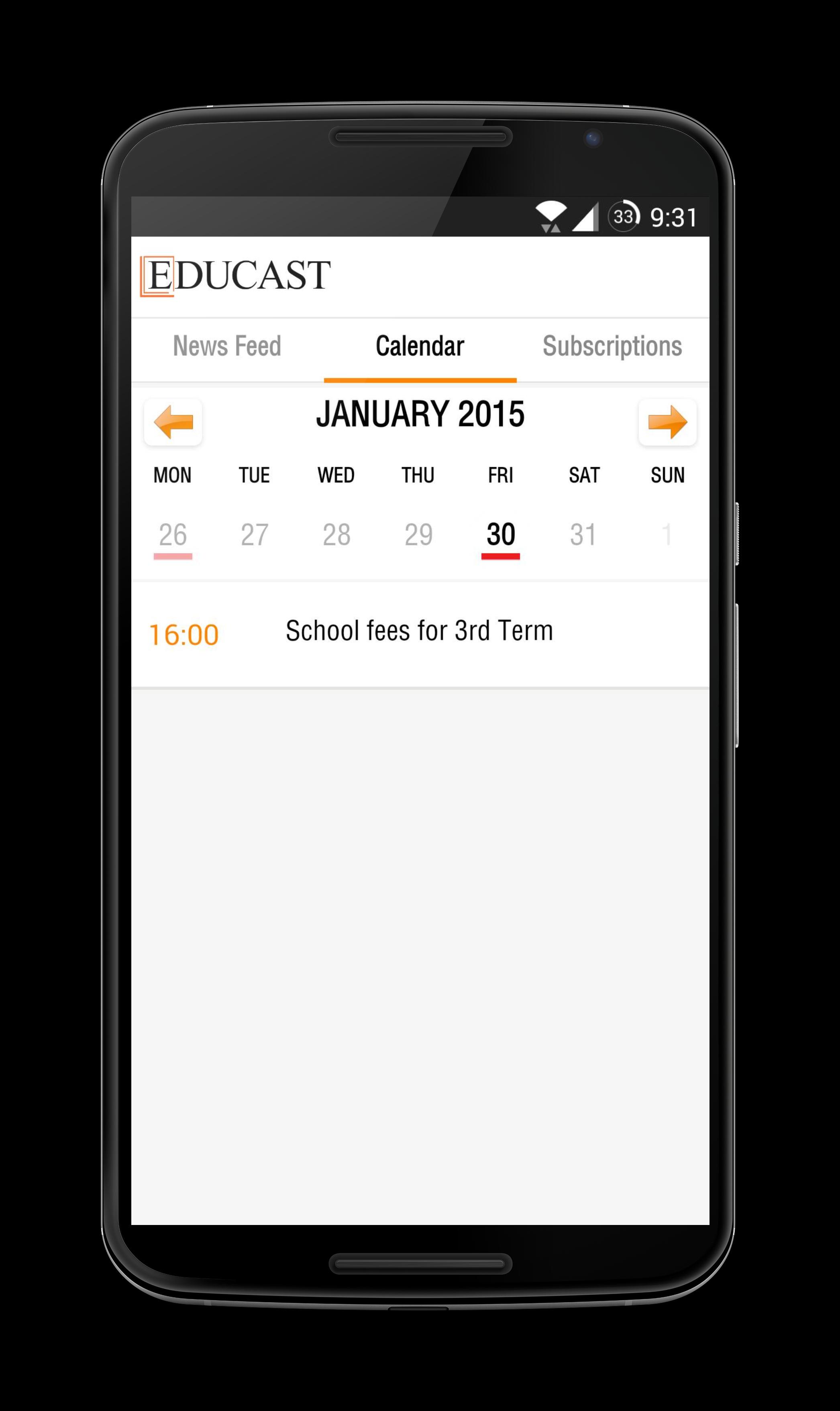840x1411 pixels.
Task: Go to the next month
Action: 667,422
